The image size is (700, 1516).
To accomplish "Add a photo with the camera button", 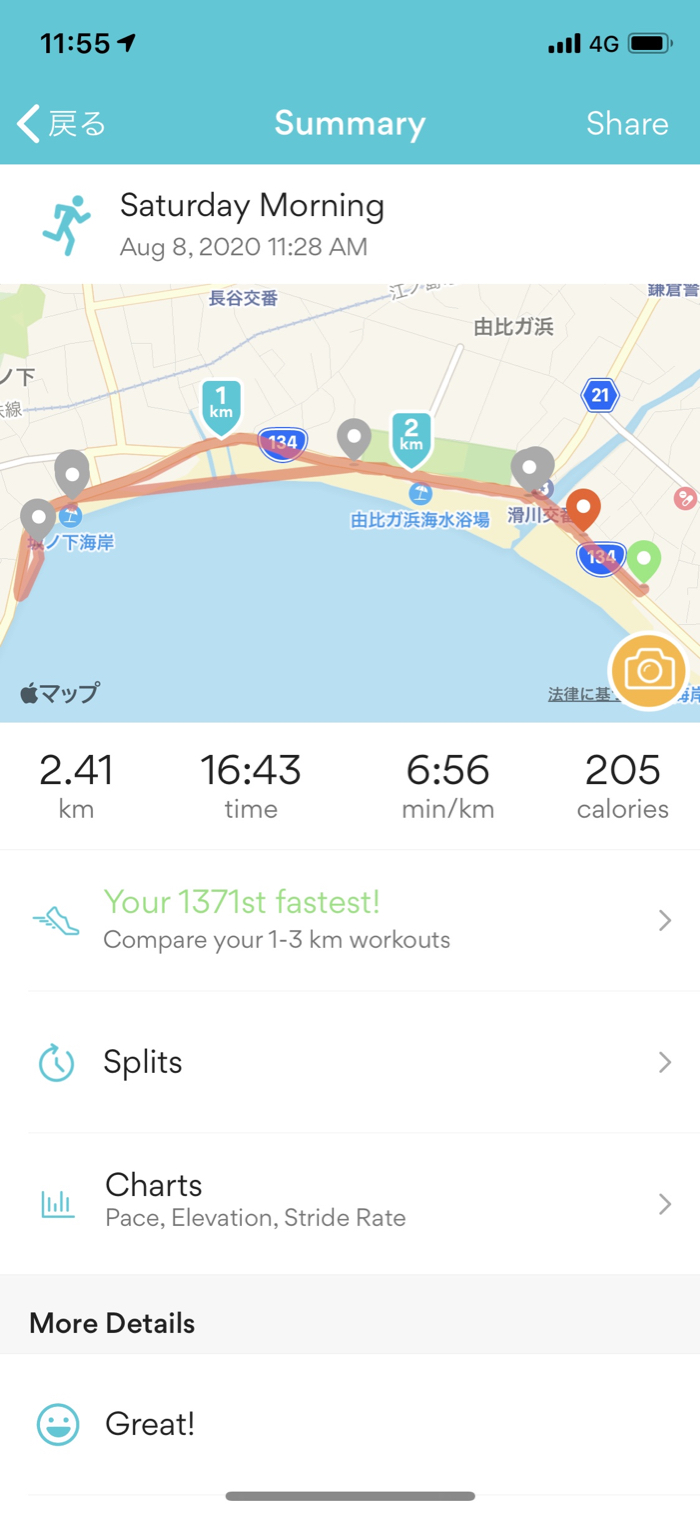I will [x=648, y=671].
